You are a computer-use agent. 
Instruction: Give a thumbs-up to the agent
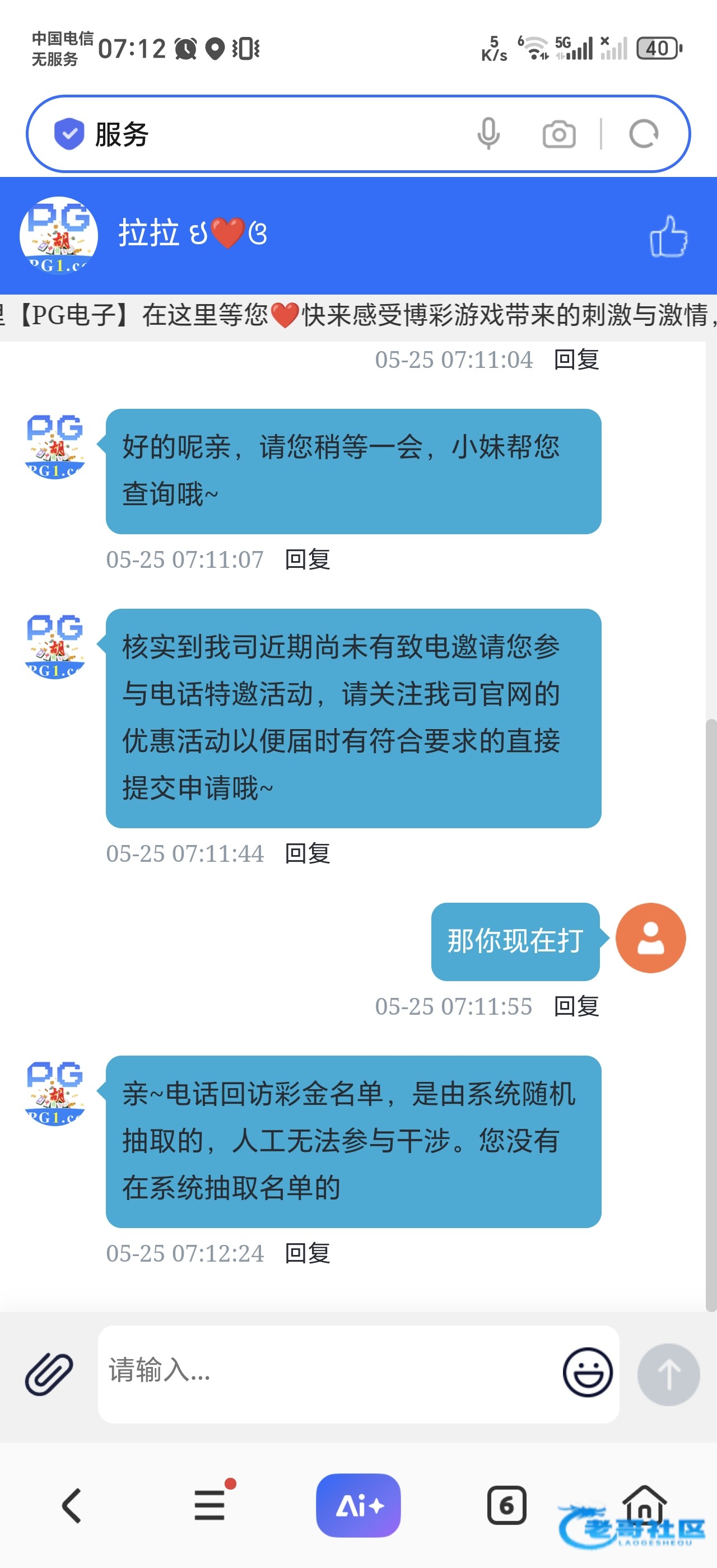point(668,236)
